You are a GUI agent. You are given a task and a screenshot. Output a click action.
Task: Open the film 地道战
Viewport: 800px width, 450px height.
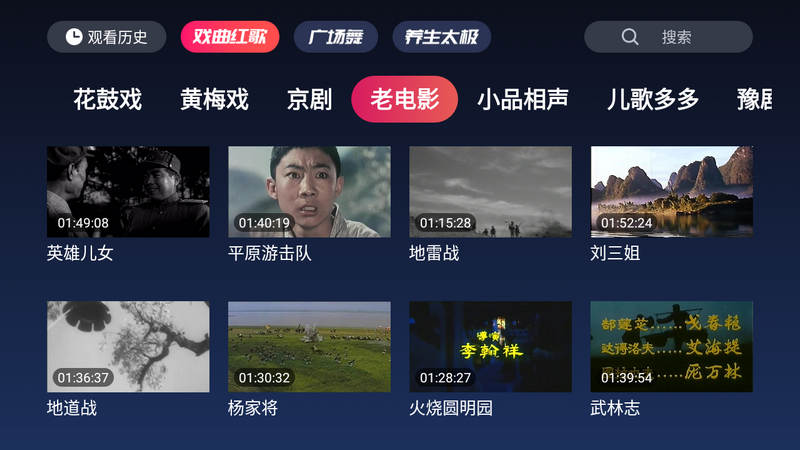pos(128,347)
